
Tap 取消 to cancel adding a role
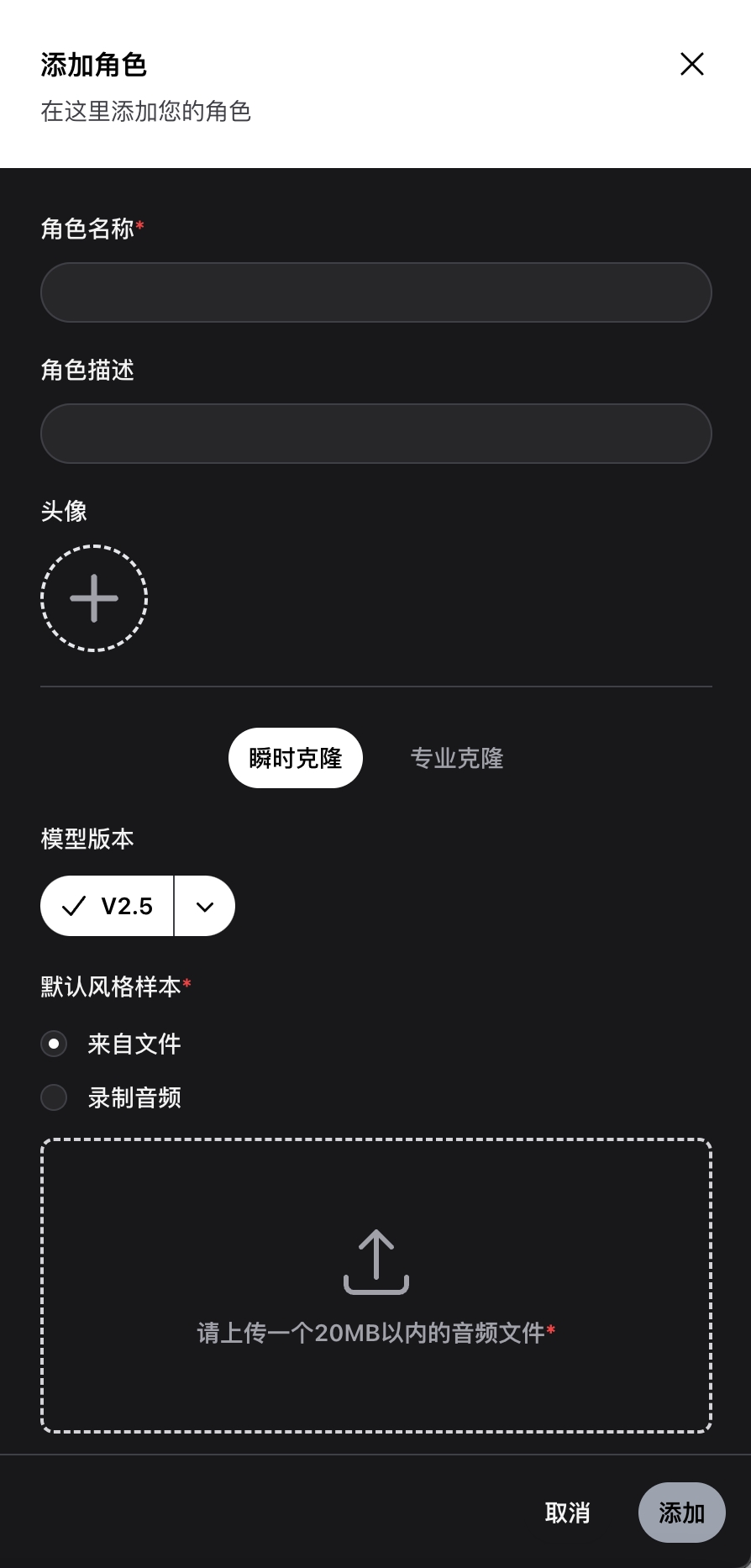point(568,1513)
